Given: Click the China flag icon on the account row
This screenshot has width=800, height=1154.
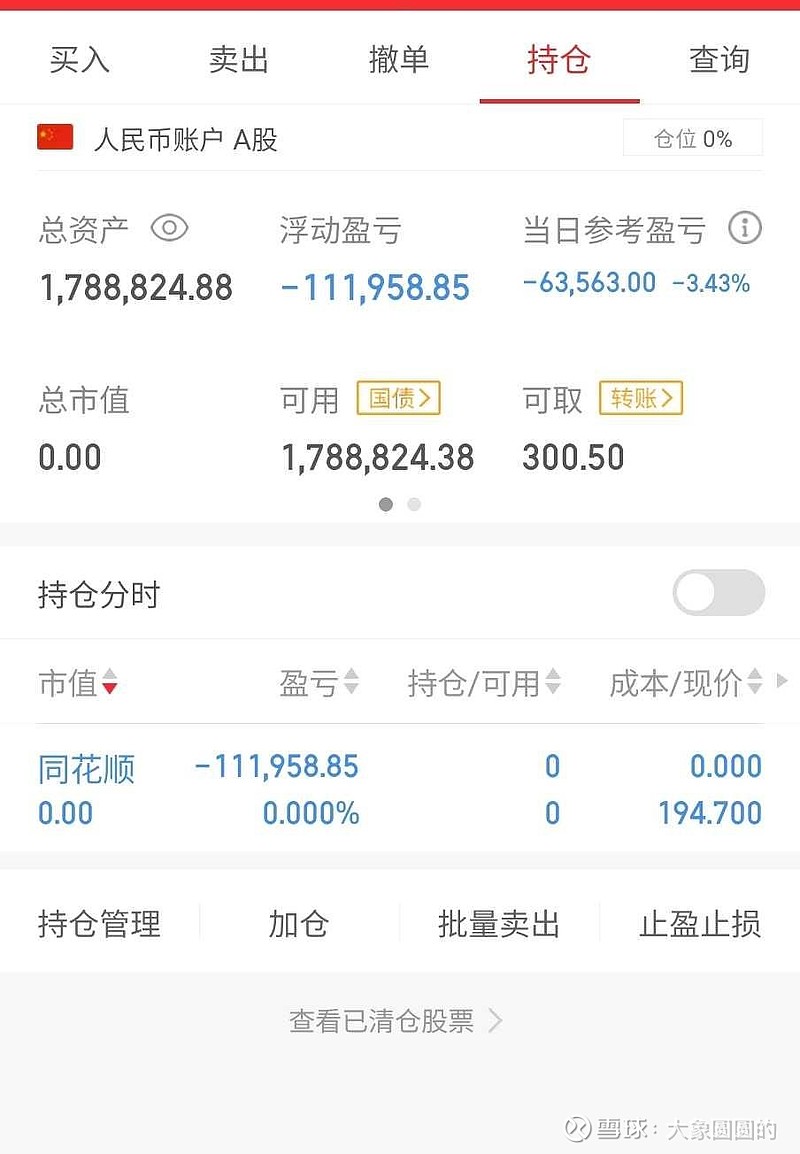Looking at the screenshot, I should click(53, 137).
